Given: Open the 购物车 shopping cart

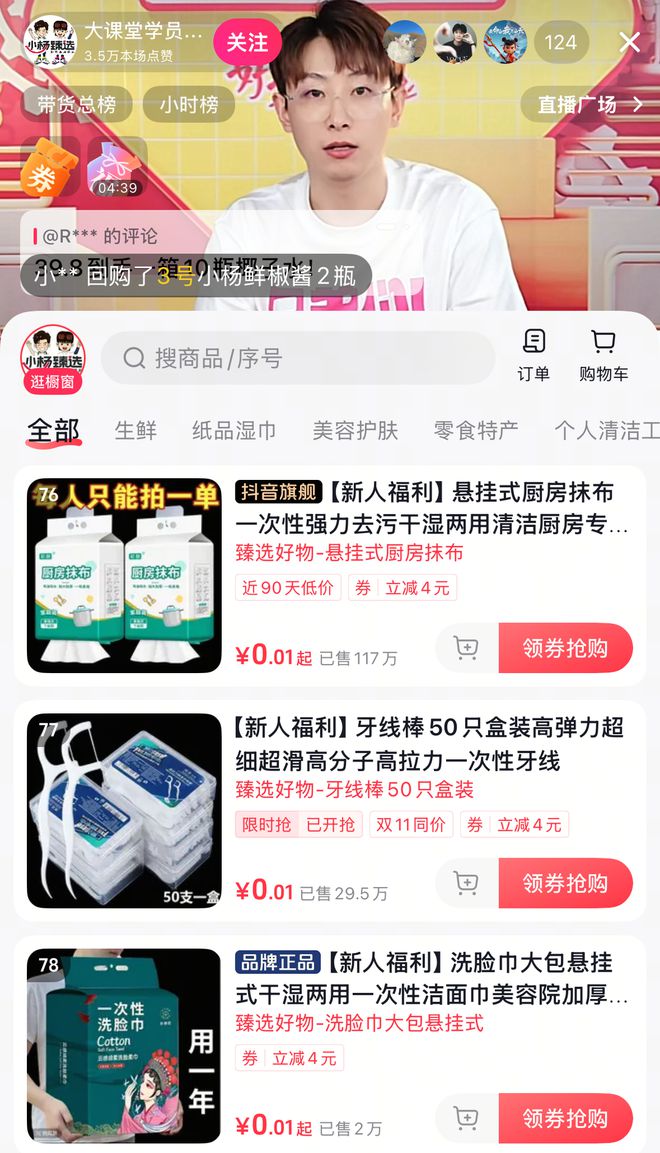Looking at the screenshot, I should tap(603, 356).
